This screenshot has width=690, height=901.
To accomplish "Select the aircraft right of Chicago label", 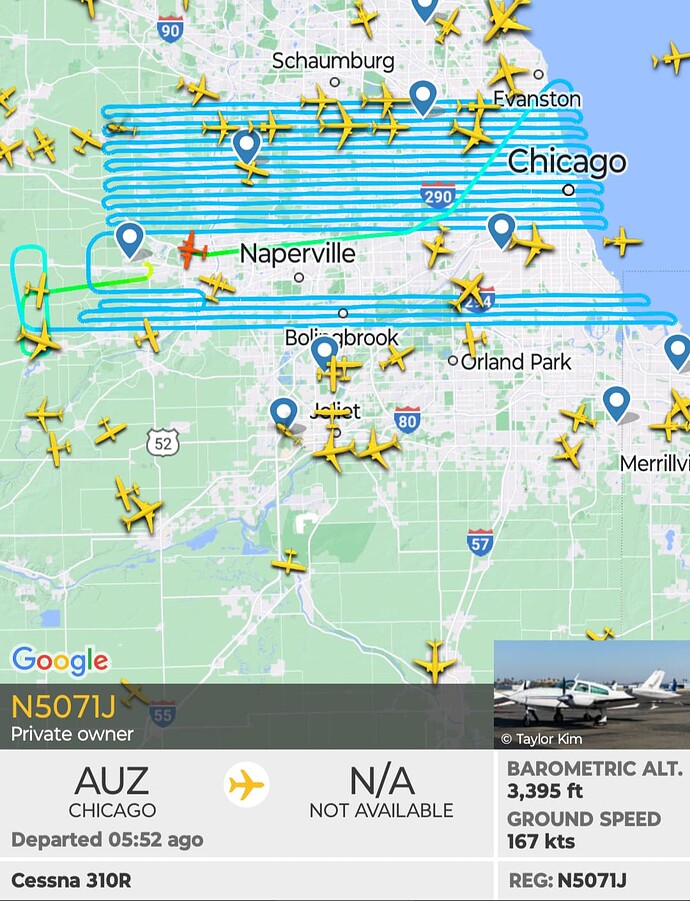I will pyautogui.click(x=622, y=240).
